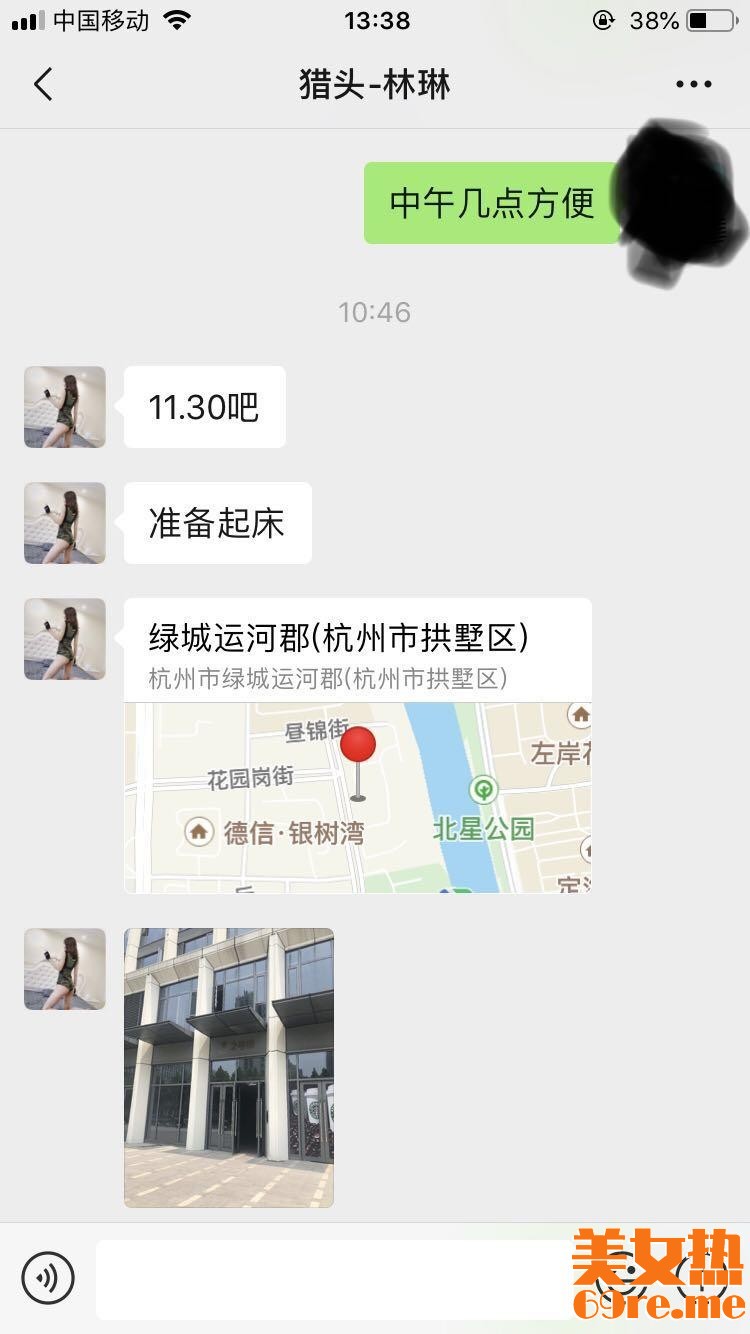Screen dimensions: 750x1334
Task: View the building photo message
Action: [x=229, y=1067]
